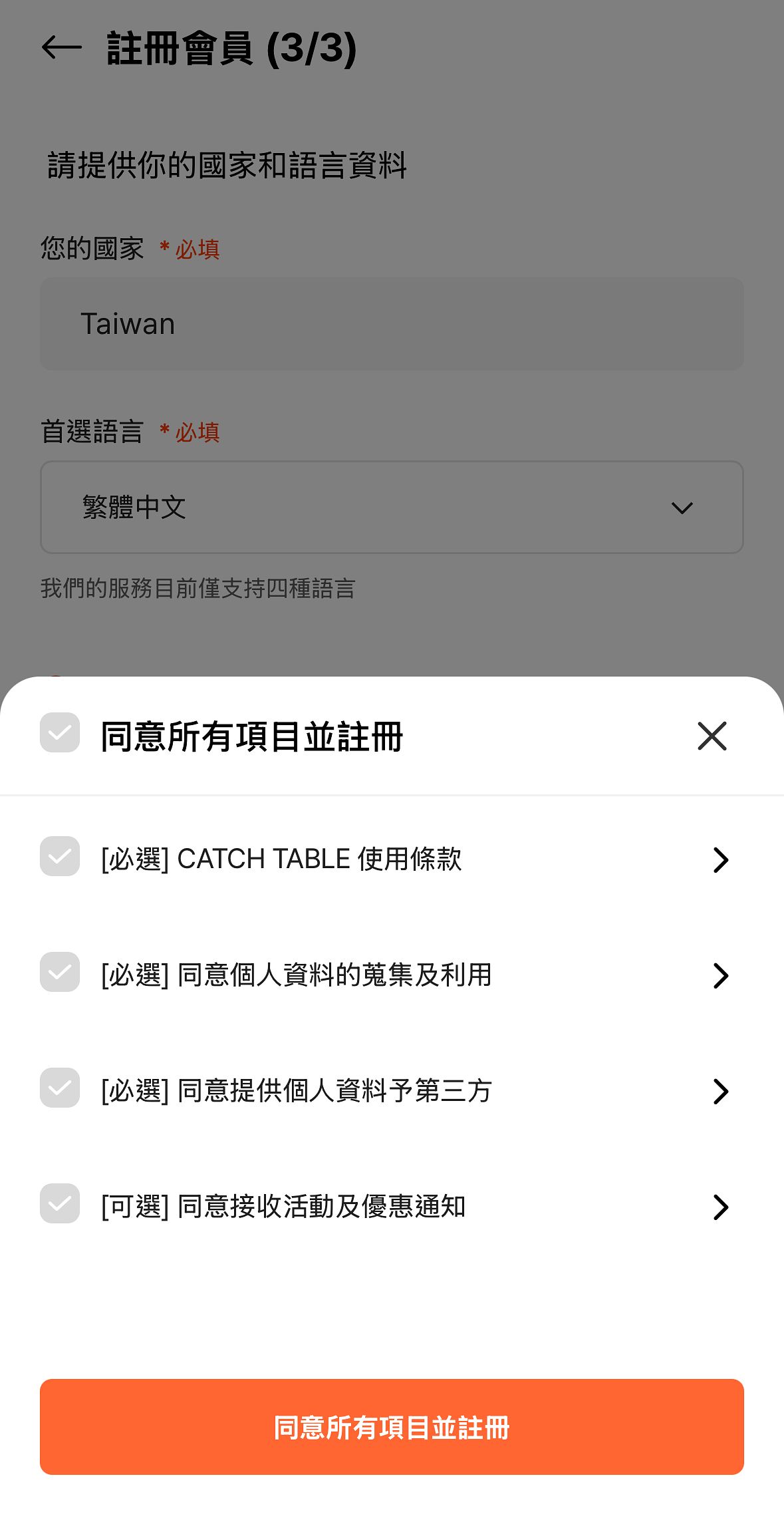Tap the Taiwan country field

tap(392, 324)
